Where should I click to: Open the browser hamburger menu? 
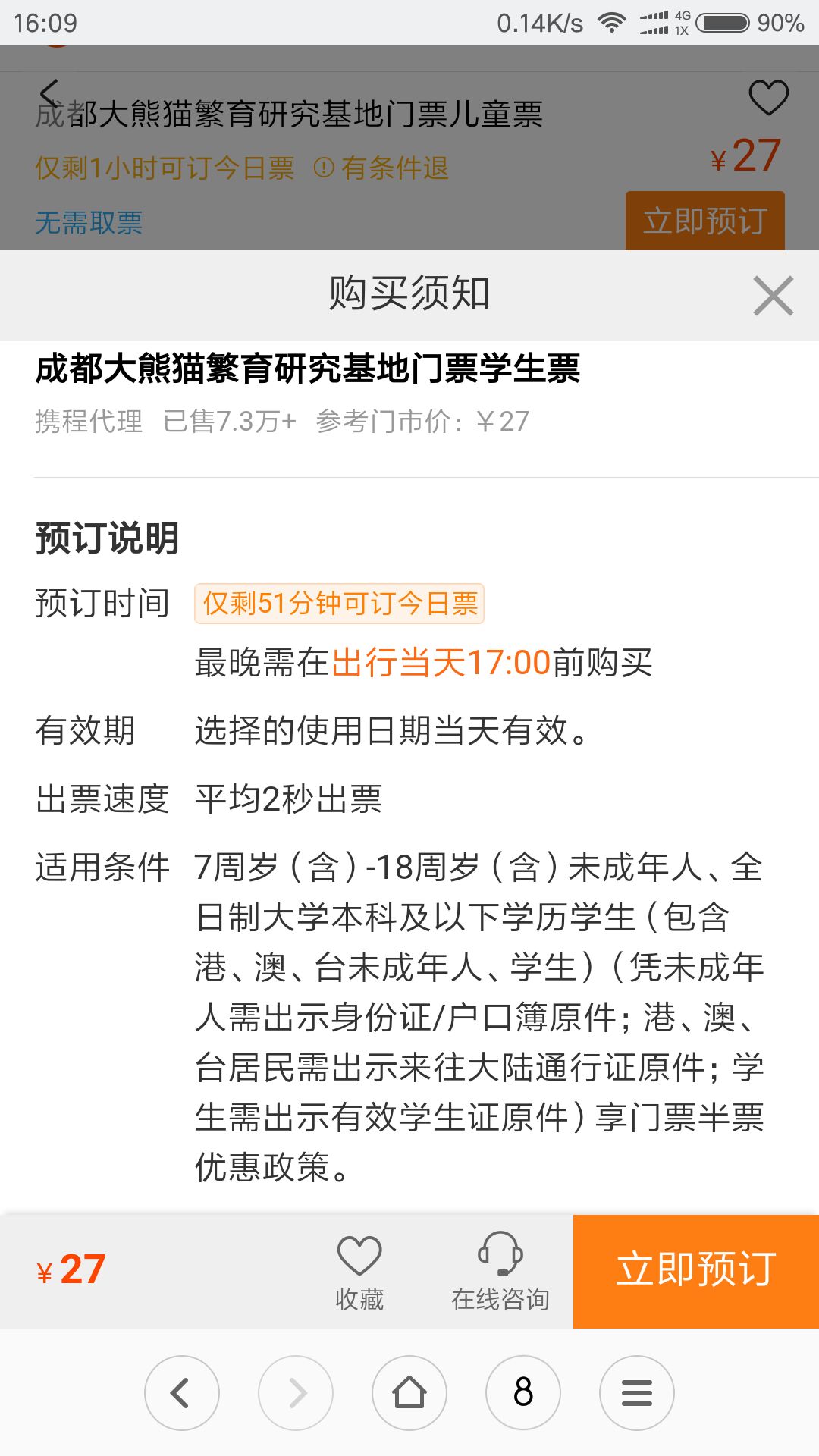[x=637, y=1393]
